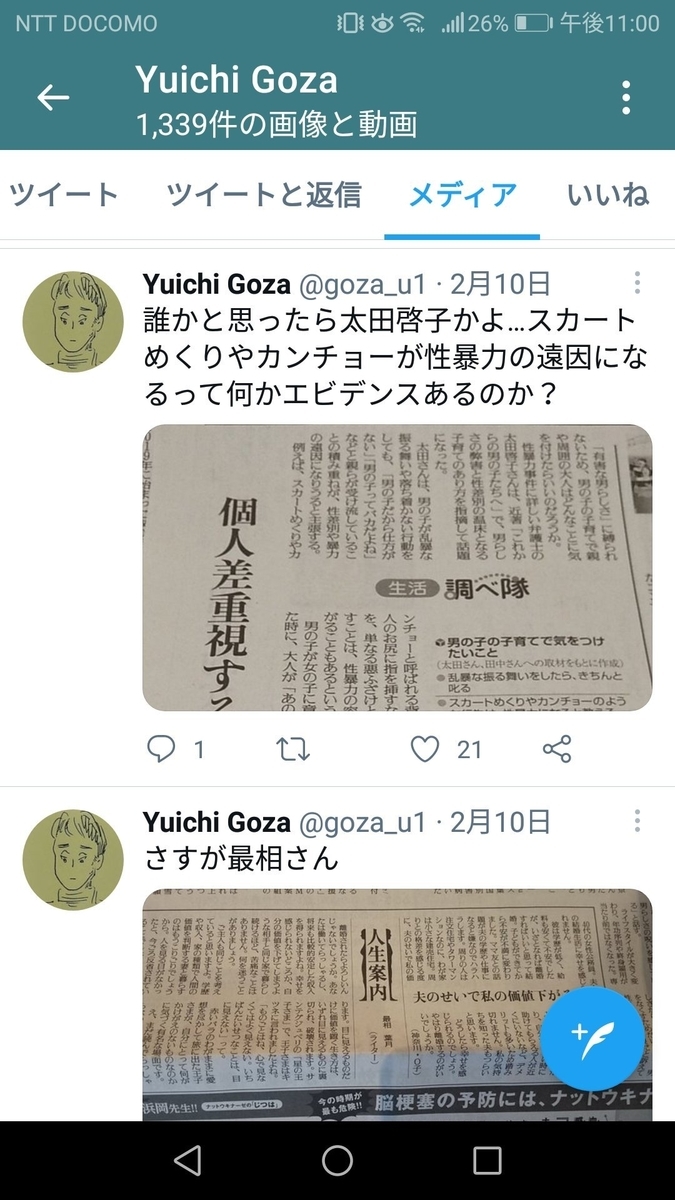Viewport: 675px width, 1200px height.
Task: View the 個人差重視 newspaper photo
Action: (x=397, y=567)
